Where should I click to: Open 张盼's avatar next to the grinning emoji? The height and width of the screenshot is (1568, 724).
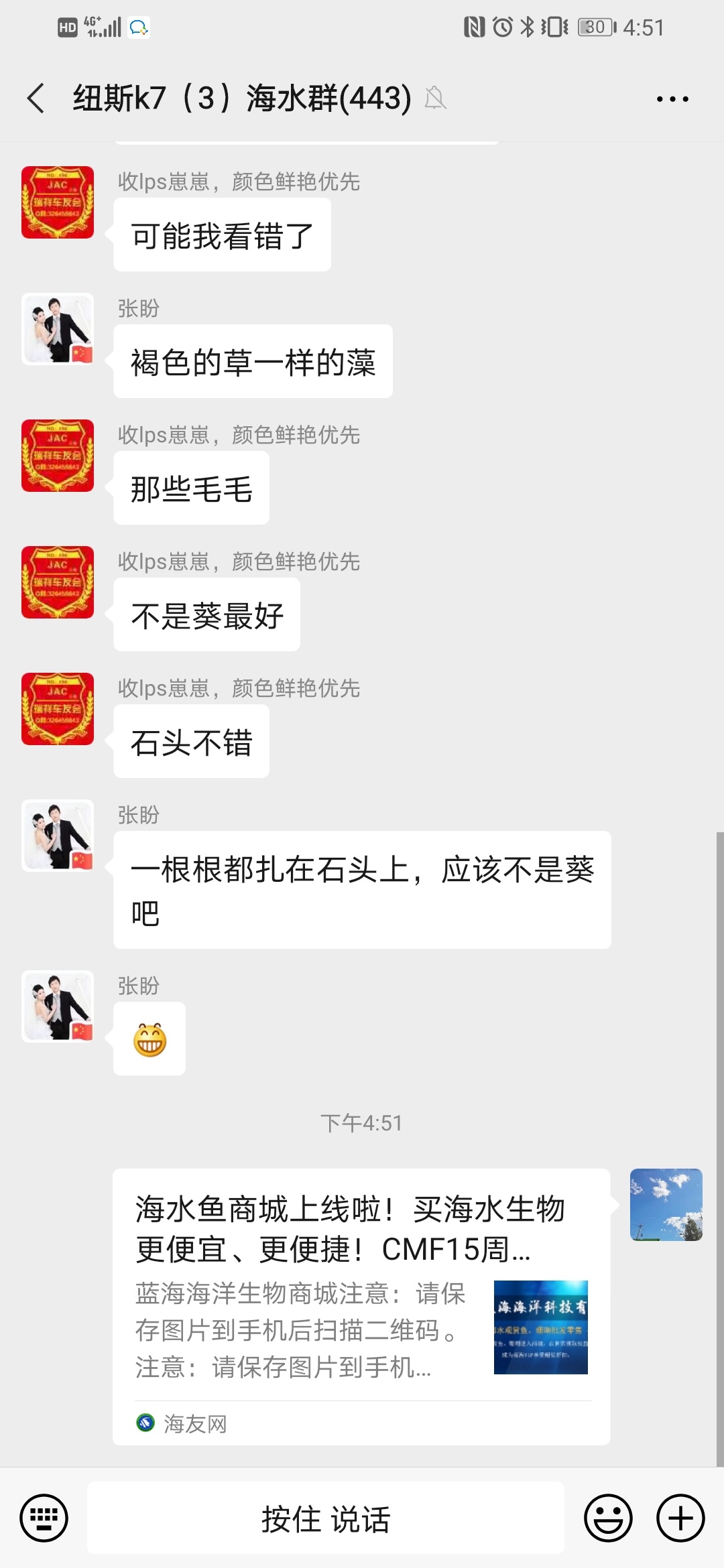tap(58, 1006)
